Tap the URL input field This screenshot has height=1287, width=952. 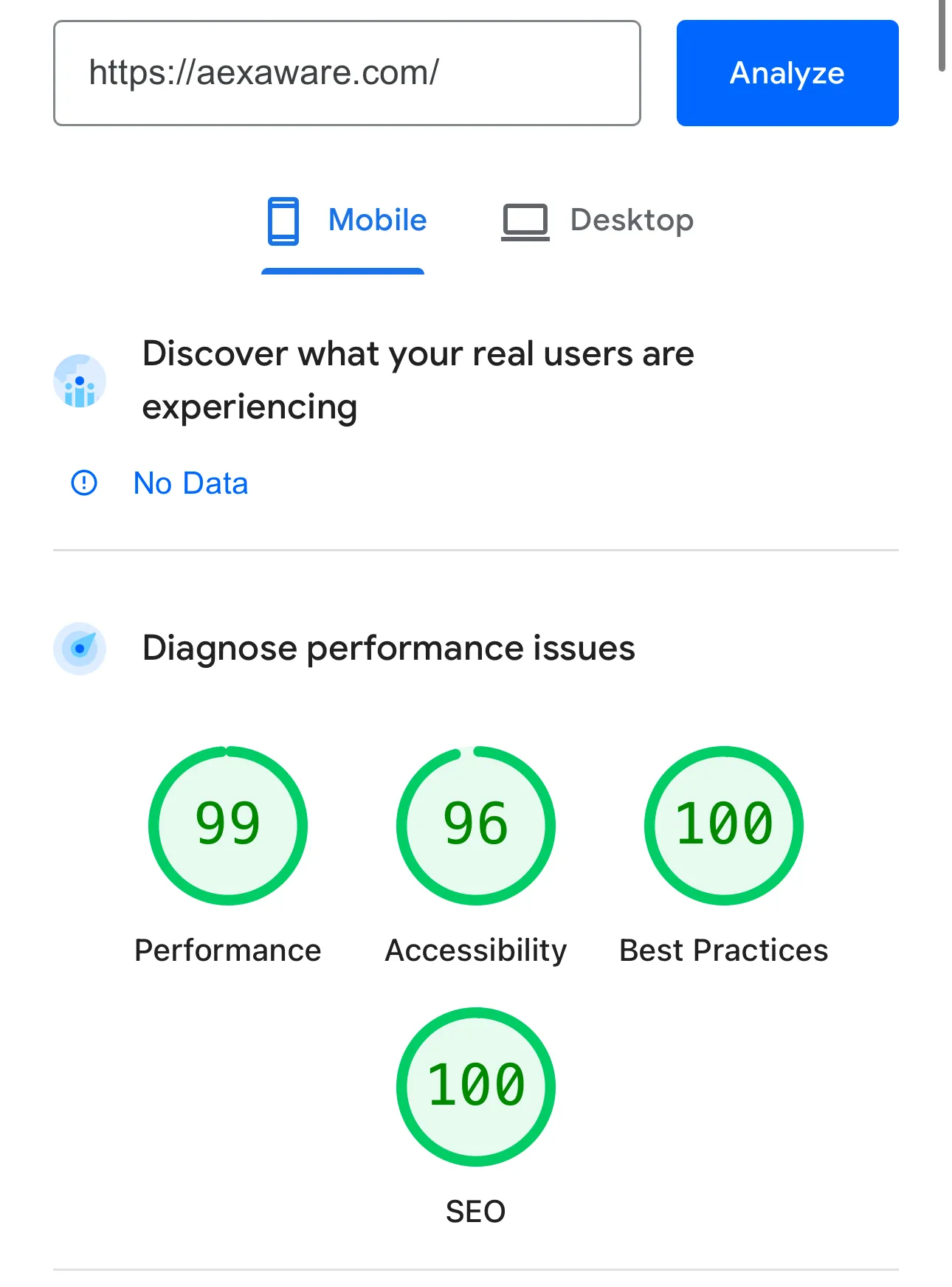[346, 73]
